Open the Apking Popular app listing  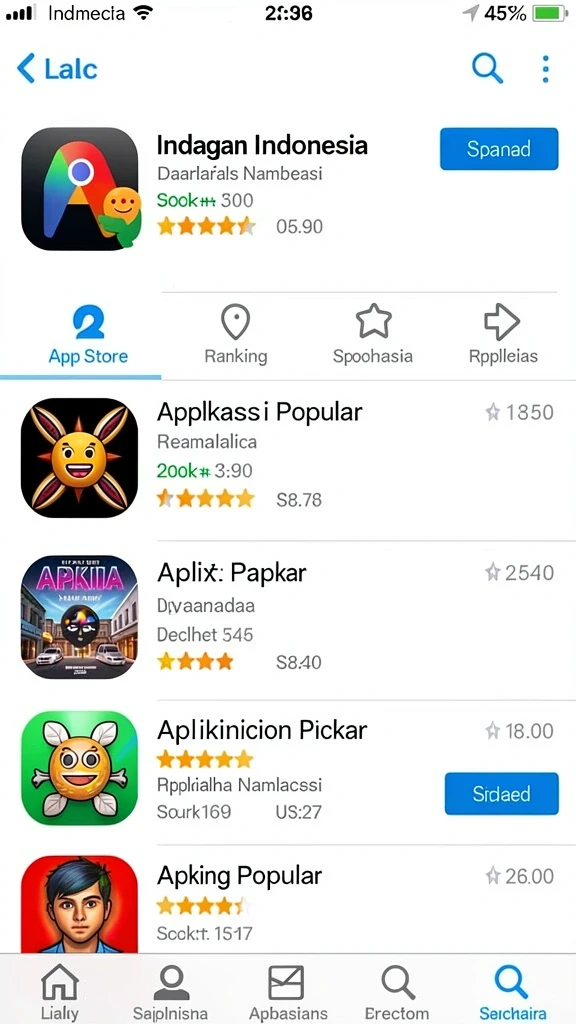(x=288, y=904)
